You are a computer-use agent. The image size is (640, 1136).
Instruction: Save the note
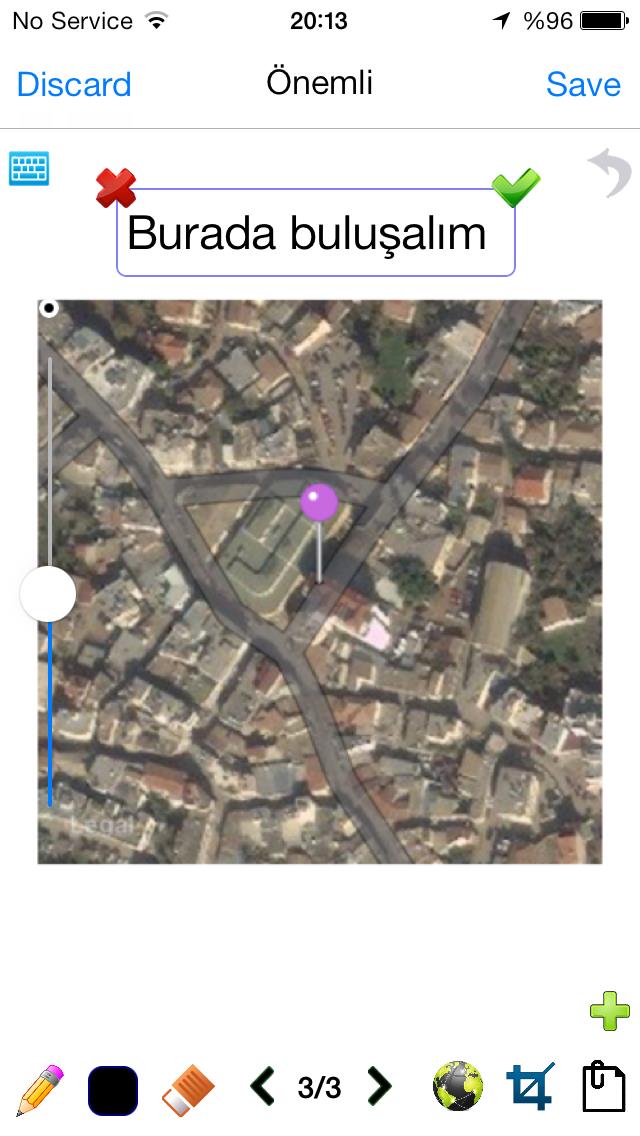(x=583, y=84)
